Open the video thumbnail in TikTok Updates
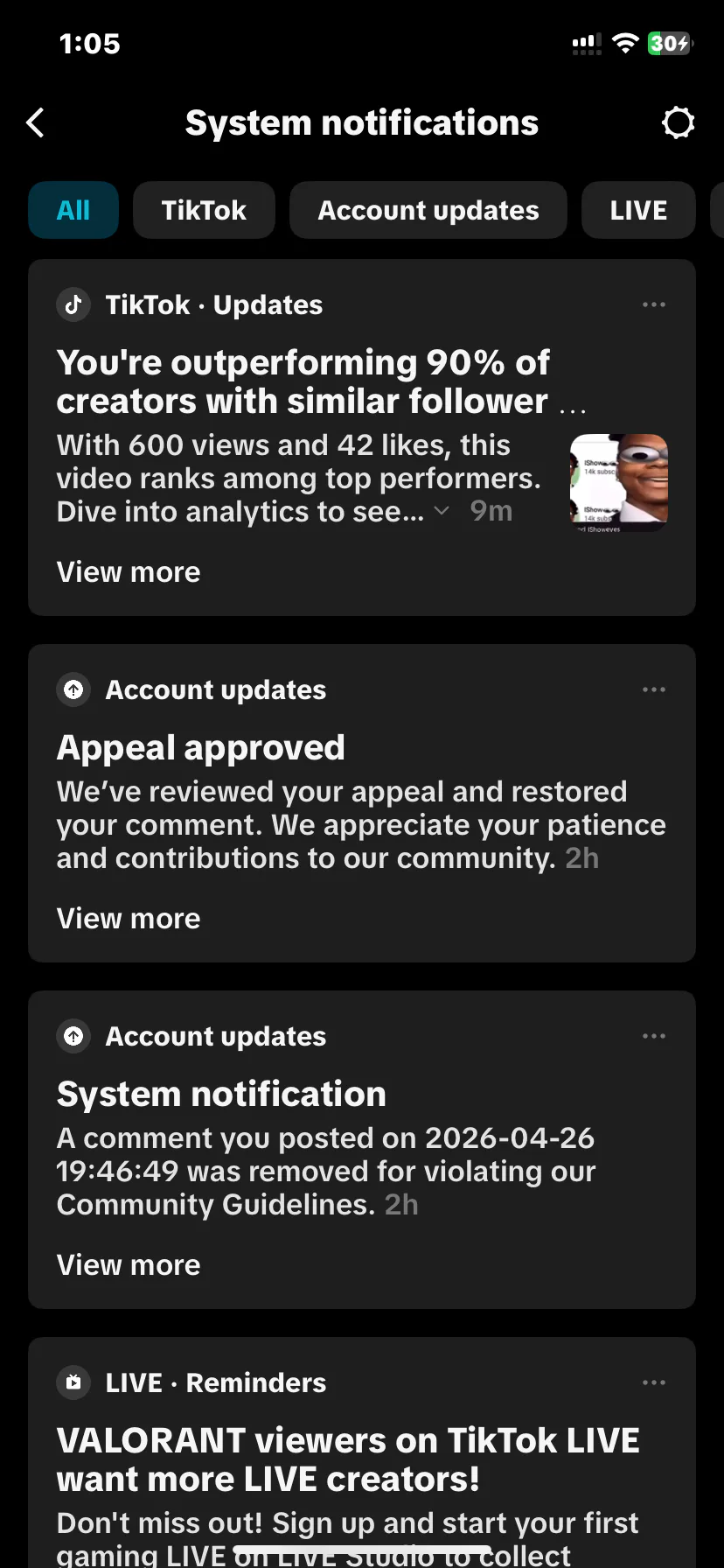This screenshot has height=1568, width=724. (619, 482)
